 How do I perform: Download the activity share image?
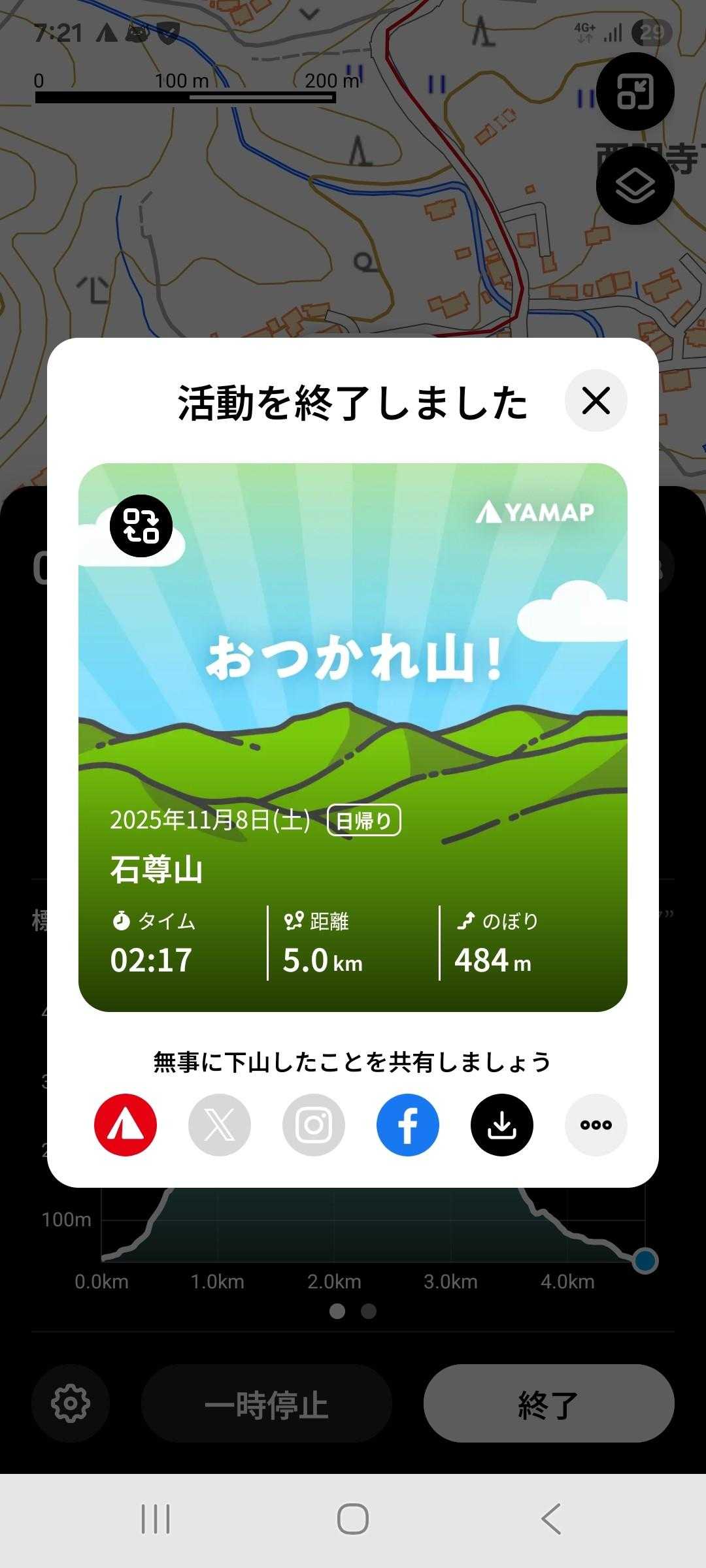502,1125
